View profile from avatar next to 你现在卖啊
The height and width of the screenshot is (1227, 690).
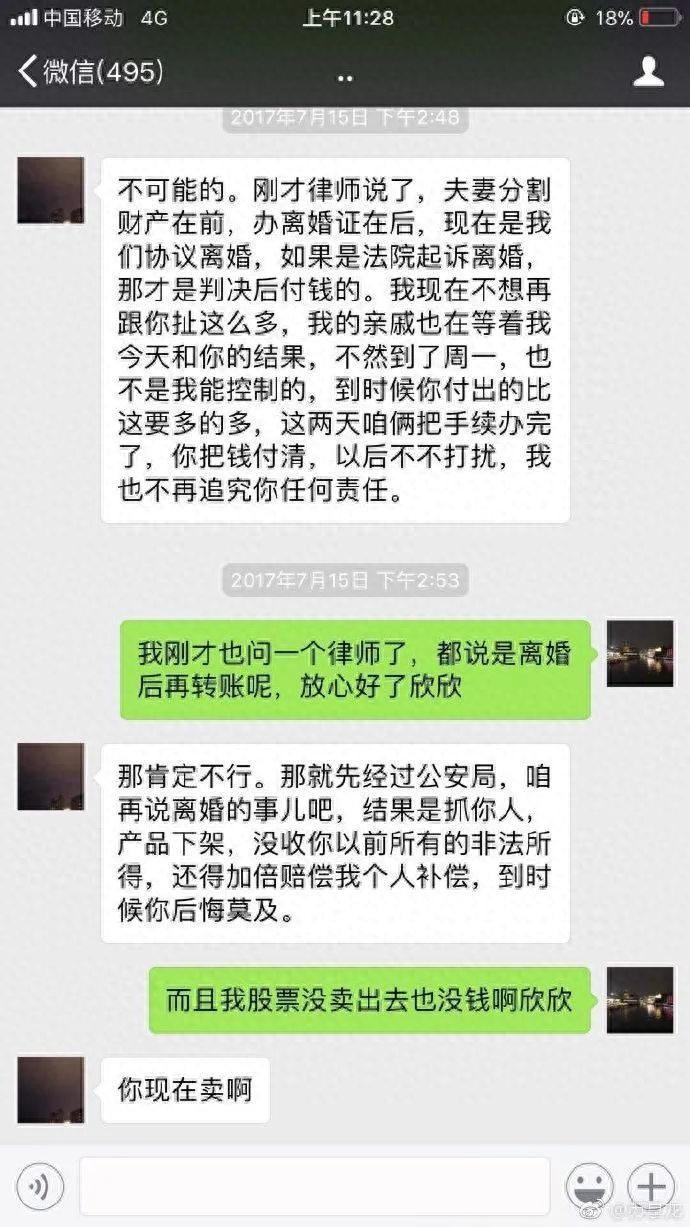[51, 1090]
